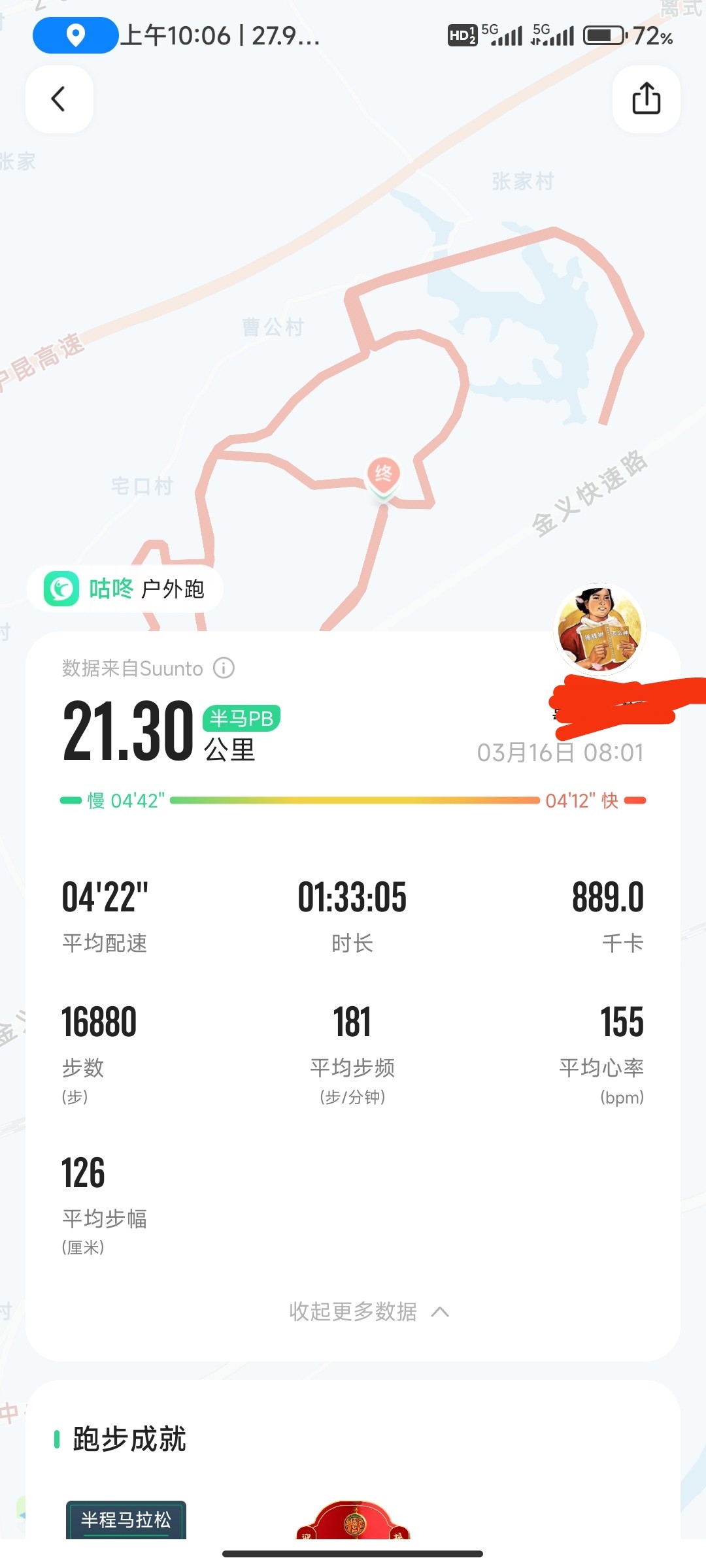Go back using the top-left arrow
This screenshot has height=1568, width=706.
(x=59, y=99)
